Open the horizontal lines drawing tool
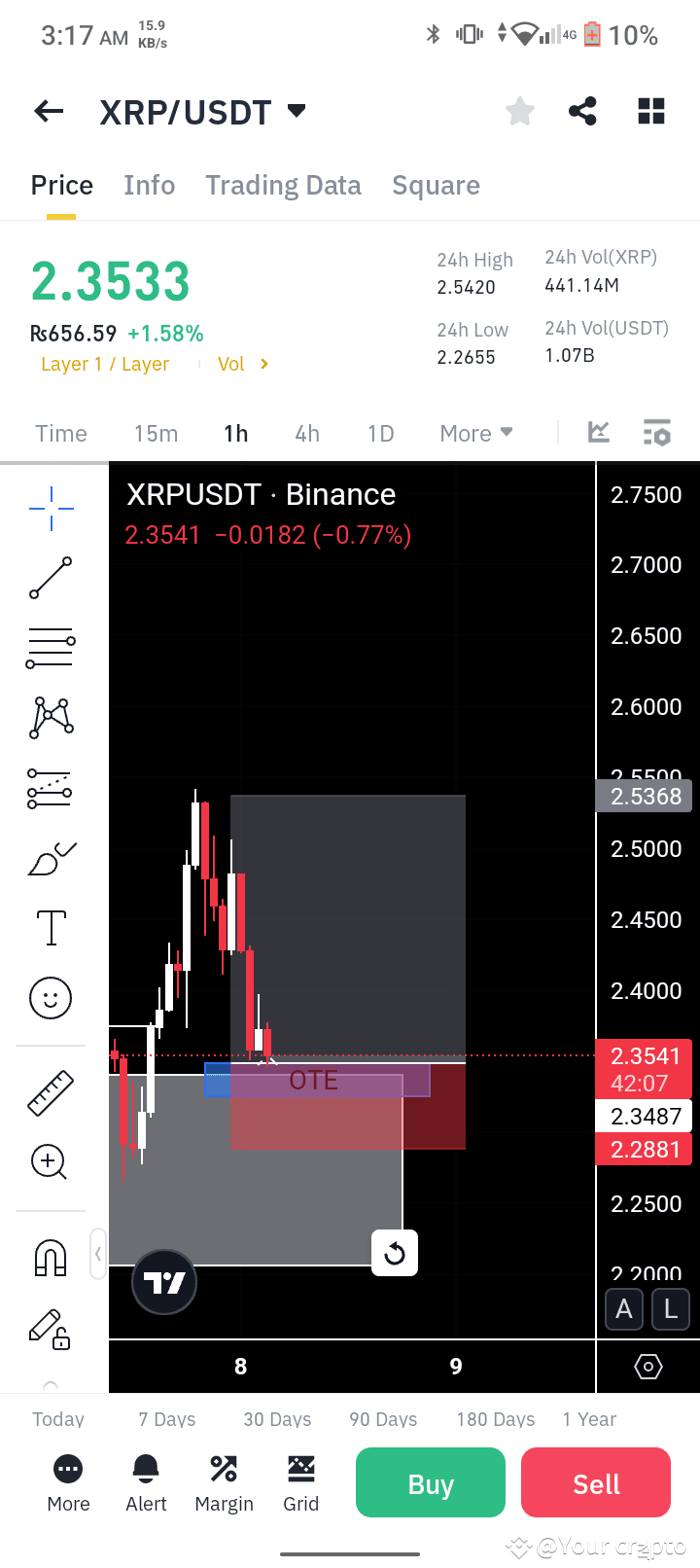This screenshot has width=700, height=1568. click(x=50, y=648)
